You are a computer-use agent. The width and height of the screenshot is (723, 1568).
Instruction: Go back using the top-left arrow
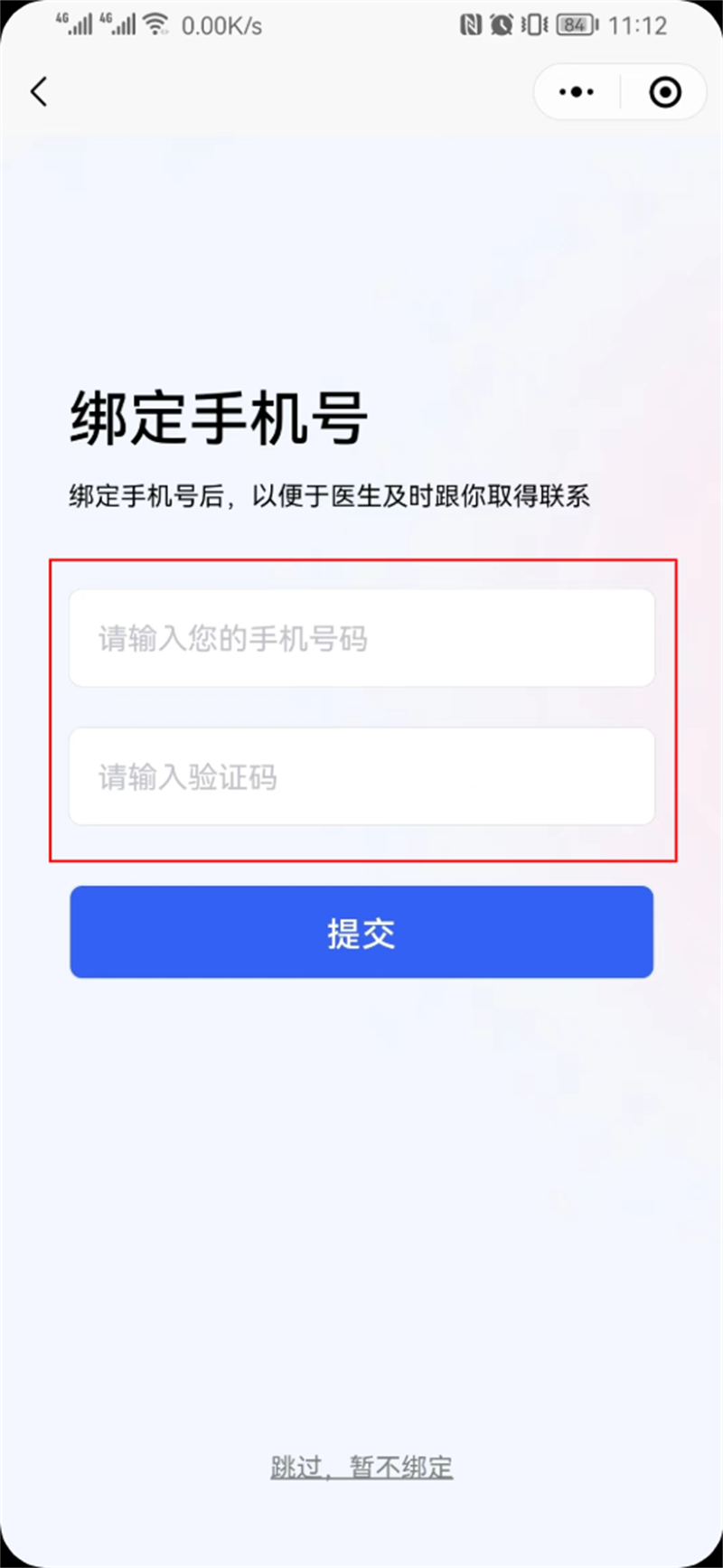tap(39, 91)
